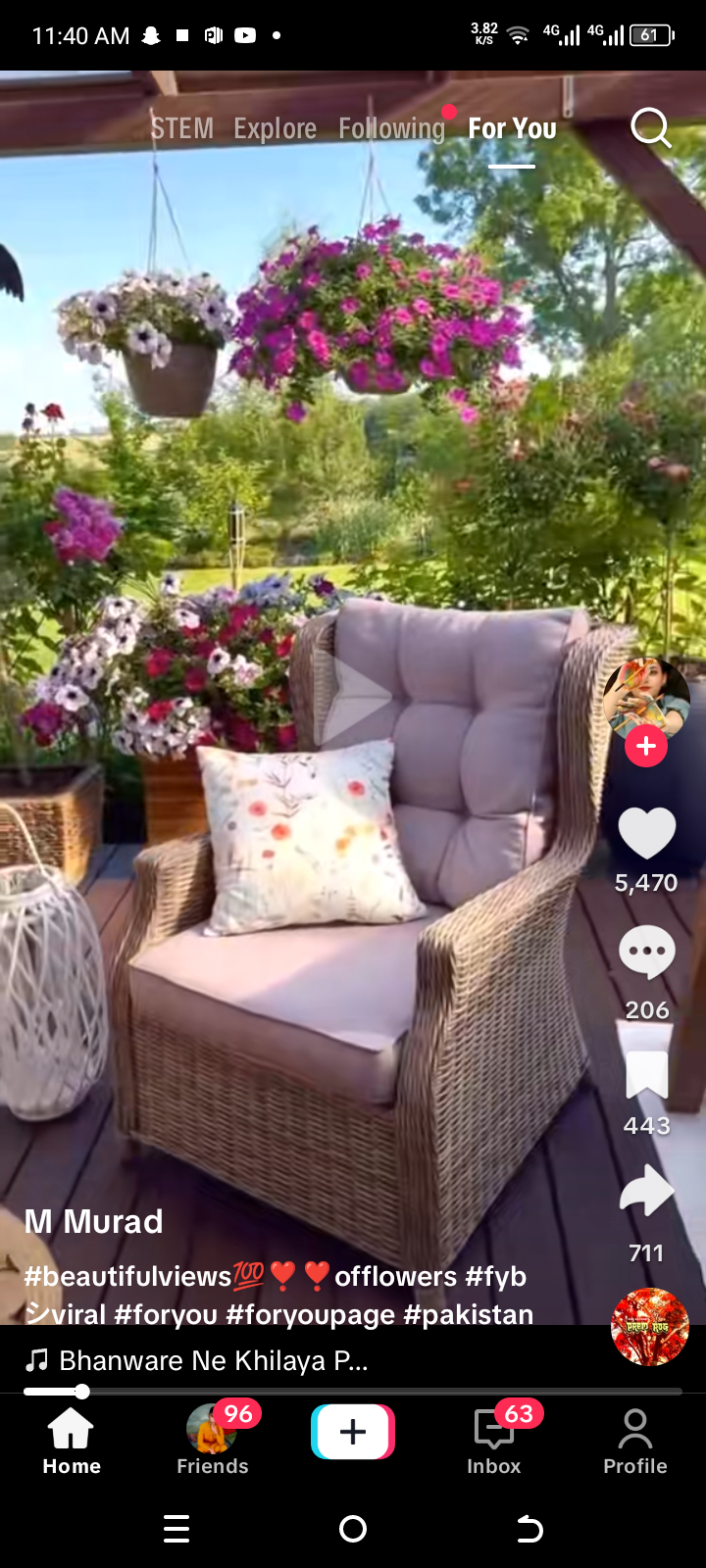The image size is (706, 1568).
Task: Switch to the Following tab
Action: pyautogui.click(x=391, y=128)
